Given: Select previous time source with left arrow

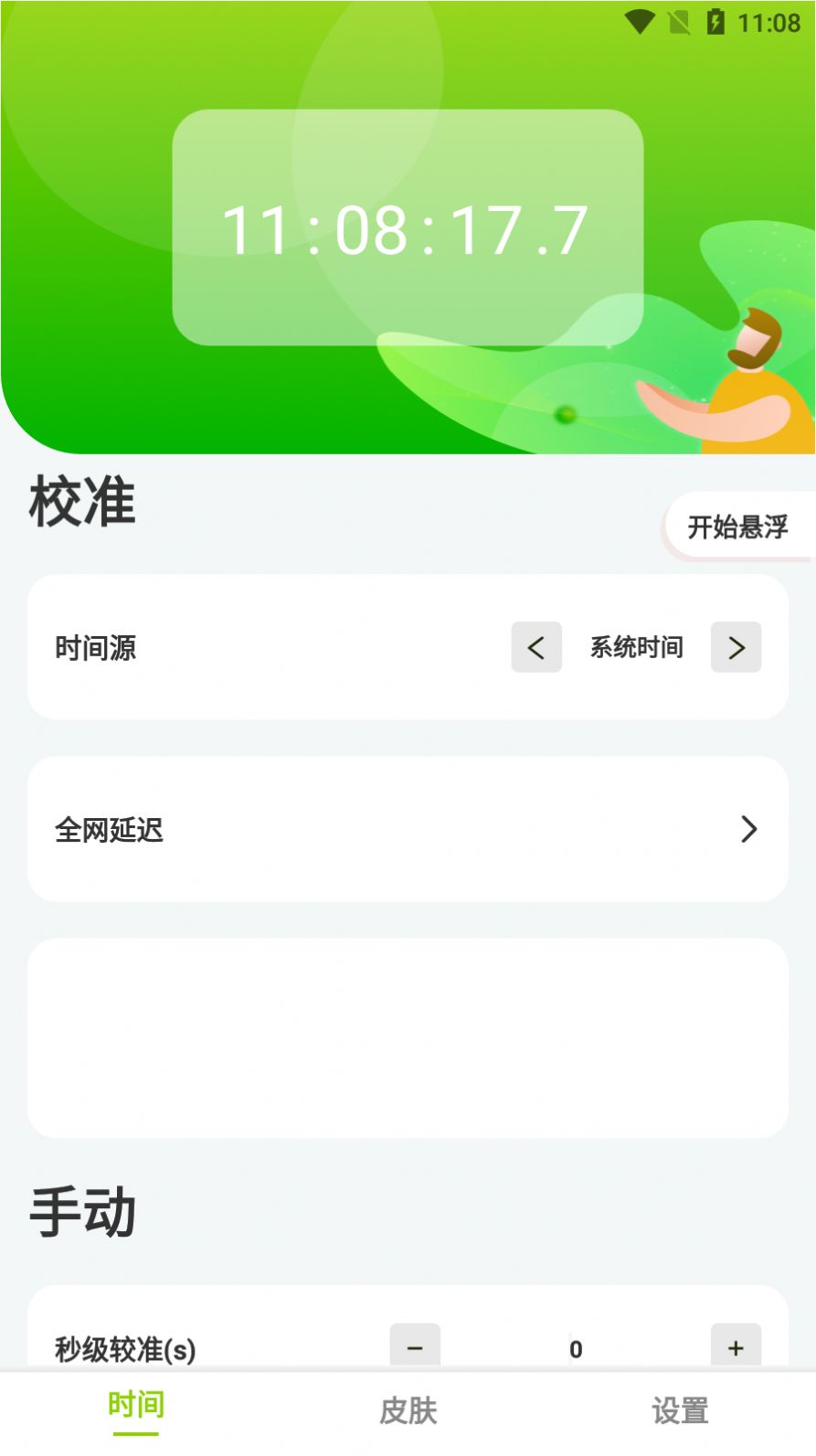Looking at the screenshot, I should 536,647.
